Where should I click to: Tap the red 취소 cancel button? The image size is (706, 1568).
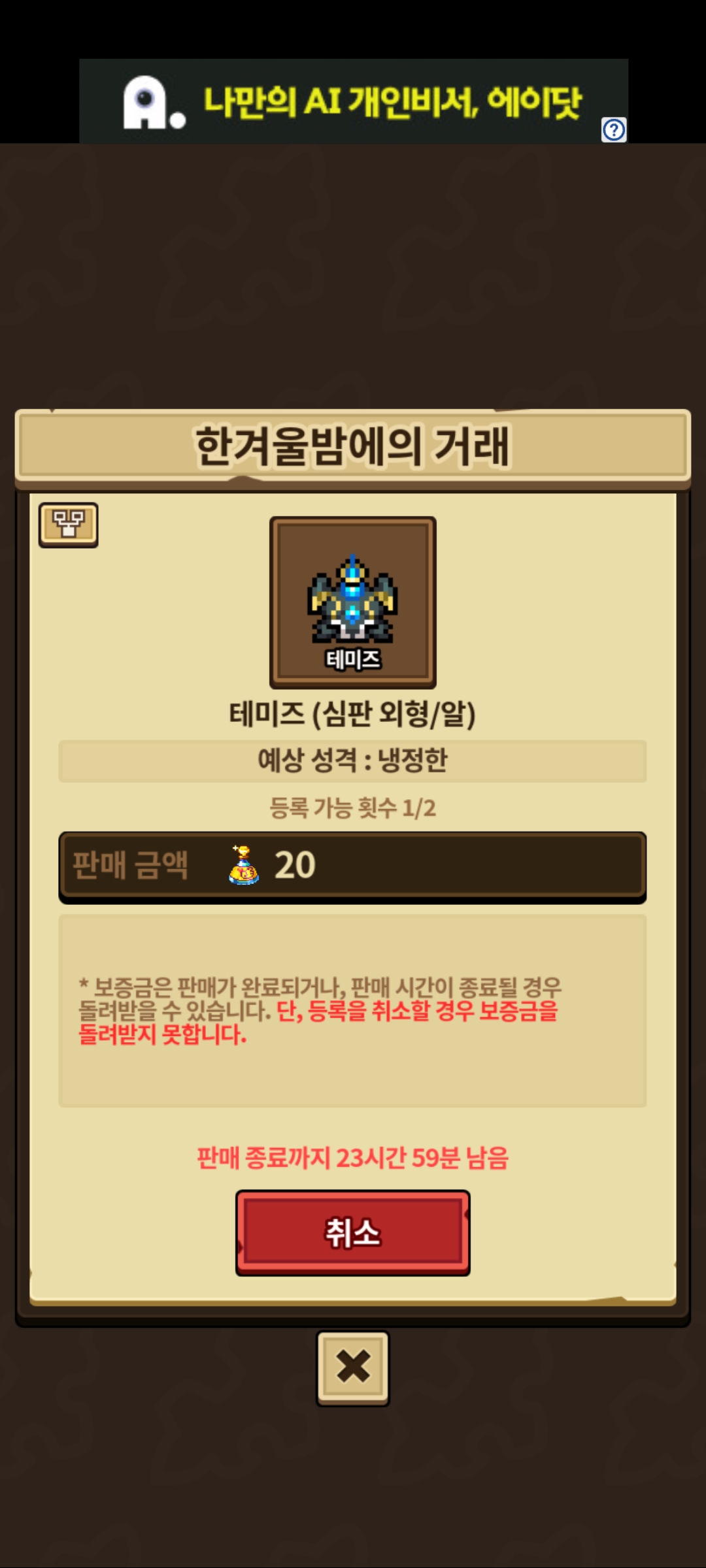click(352, 1232)
